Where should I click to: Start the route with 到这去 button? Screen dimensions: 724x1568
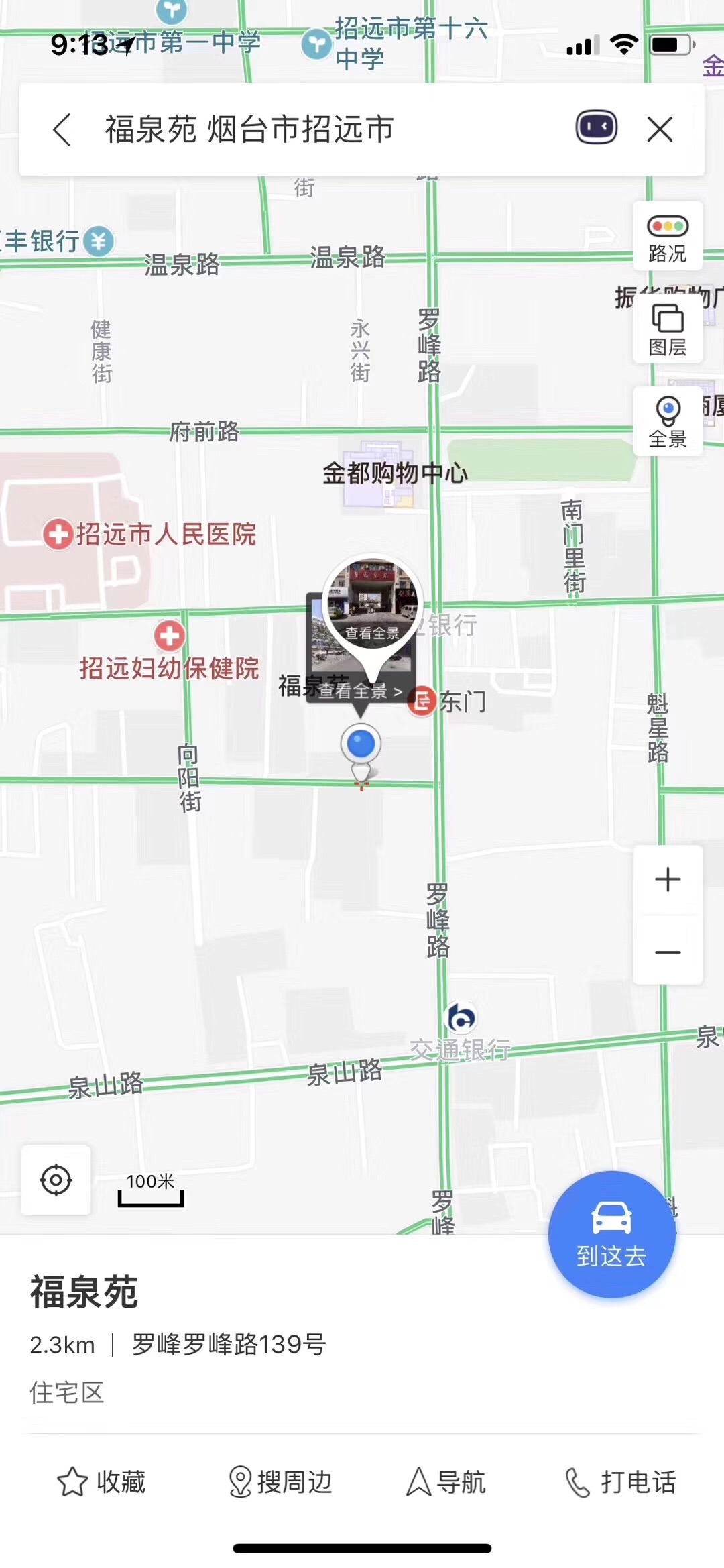click(x=611, y=1234)
